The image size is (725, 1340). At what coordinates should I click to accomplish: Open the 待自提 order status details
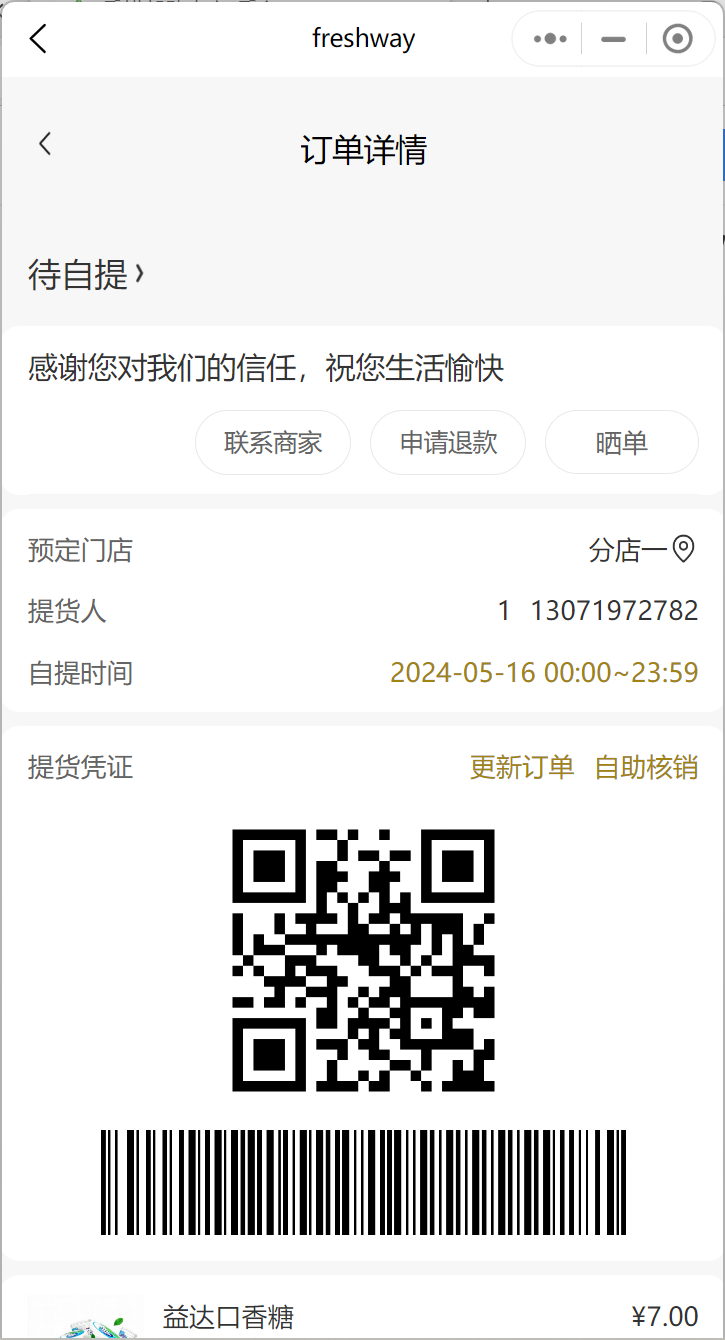tap(87, 274)
